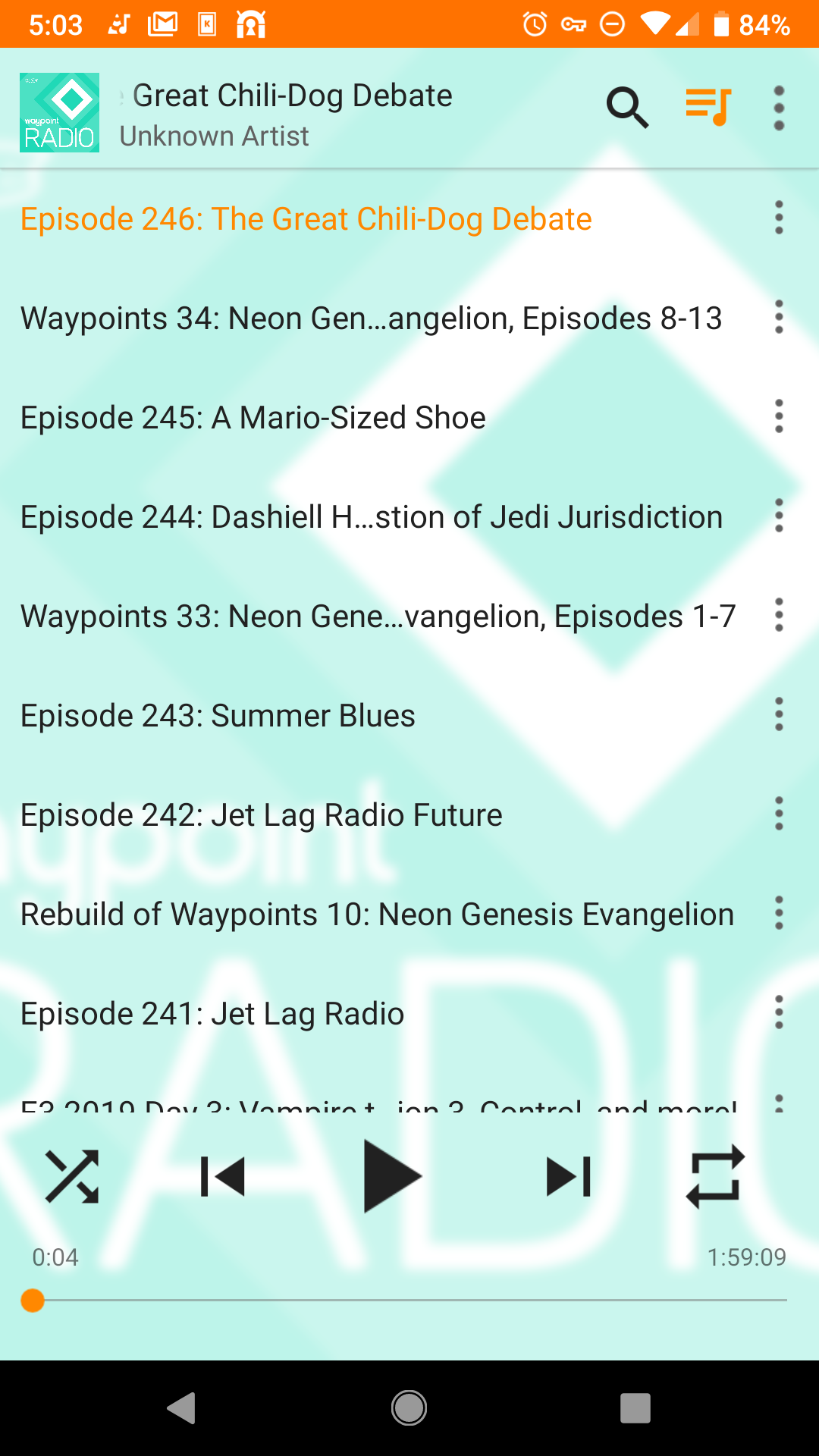Select Episode 243: Summer Blues
Viewport: 819px width, 1456px height.
pyautogui.click(x=218, y=716)
